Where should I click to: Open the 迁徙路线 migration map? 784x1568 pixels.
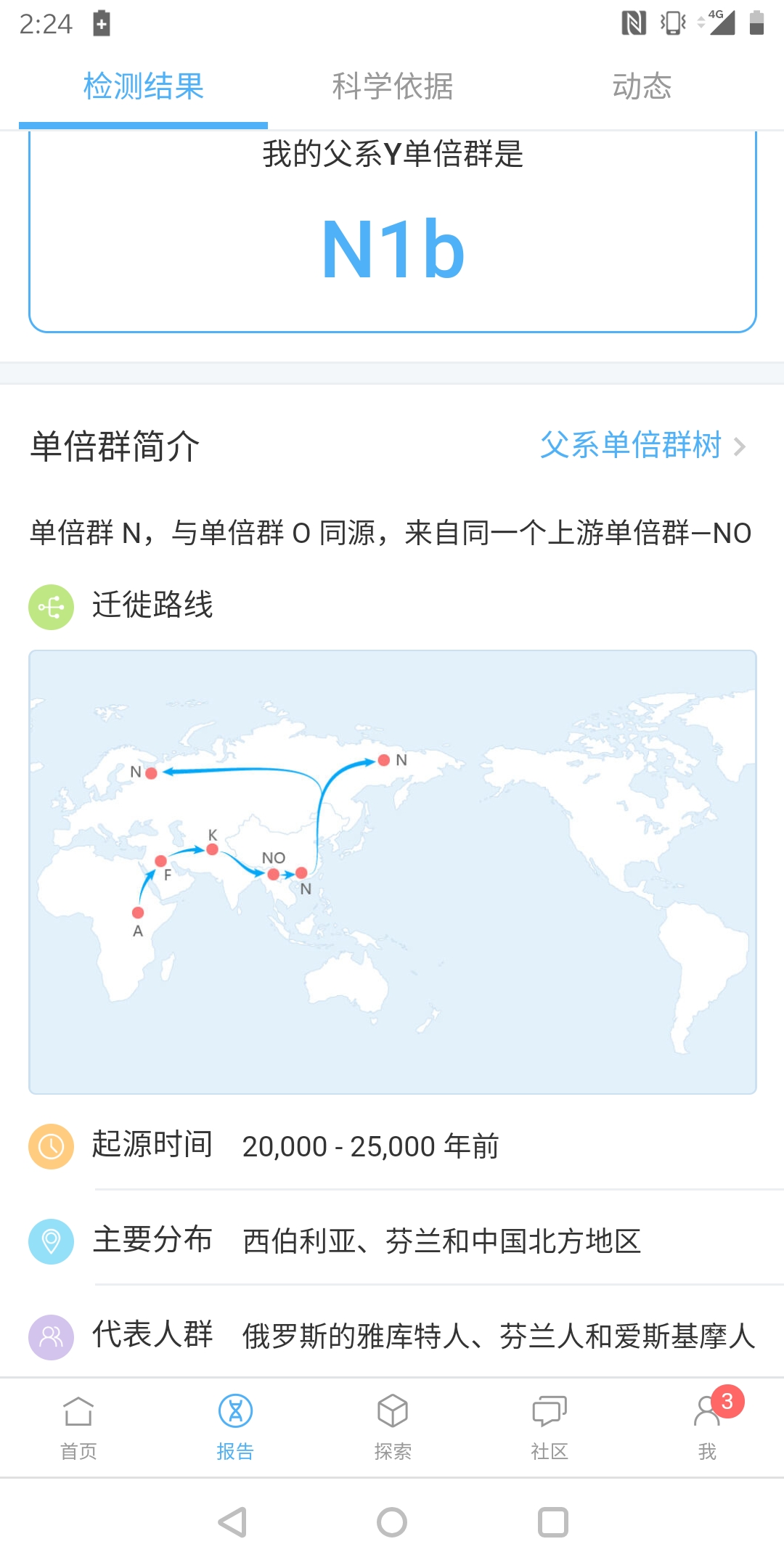coord(393,872)
